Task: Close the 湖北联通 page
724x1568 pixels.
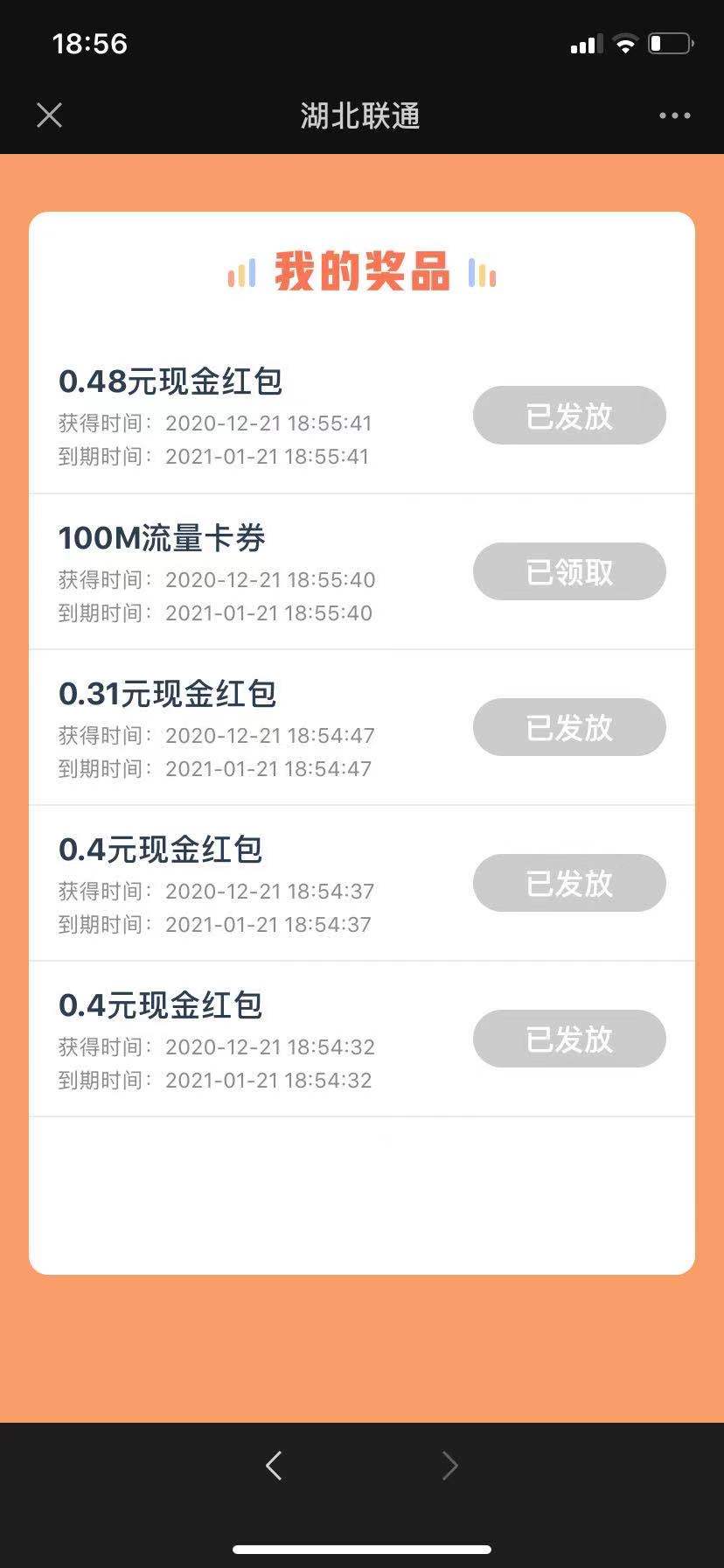Action: 50,115
